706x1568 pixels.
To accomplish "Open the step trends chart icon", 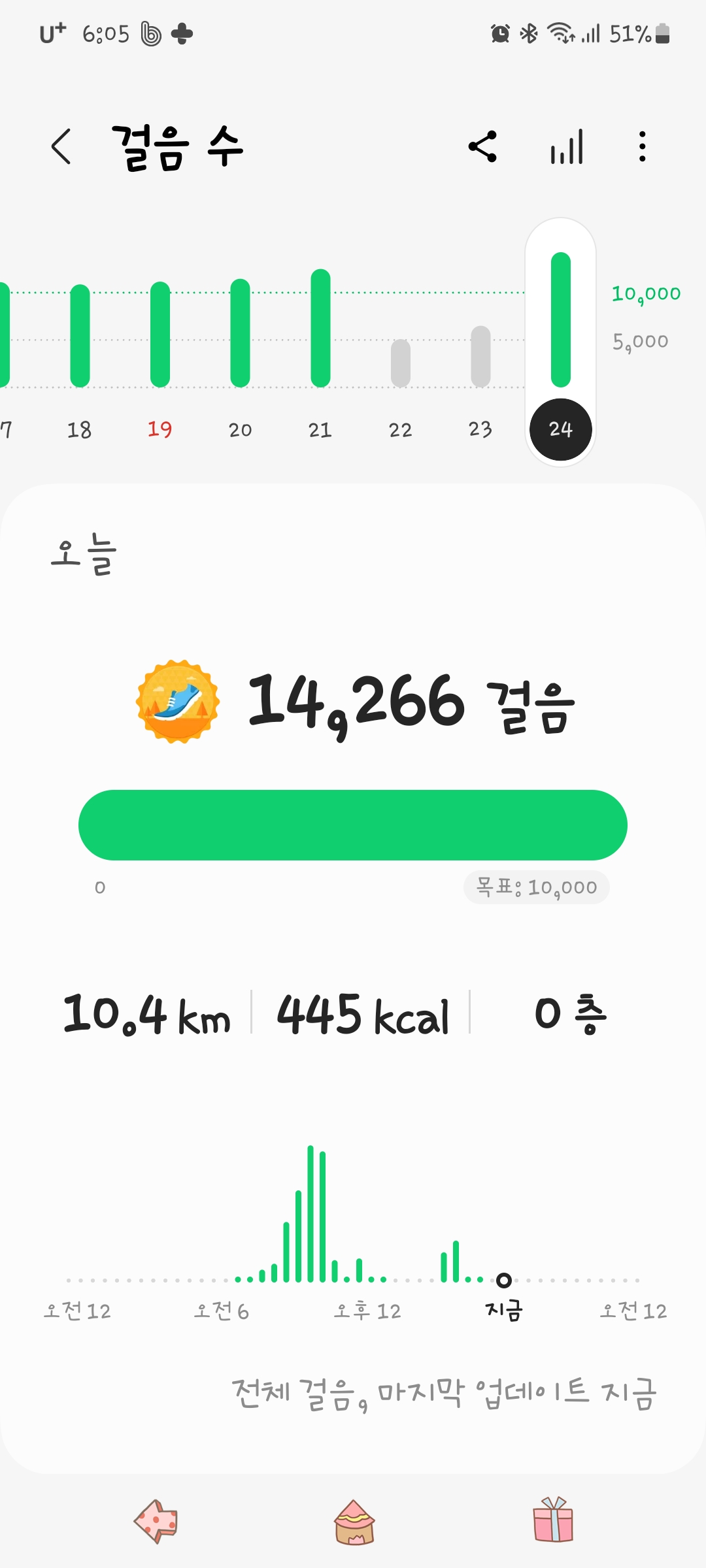I will (x=566, y=146).
